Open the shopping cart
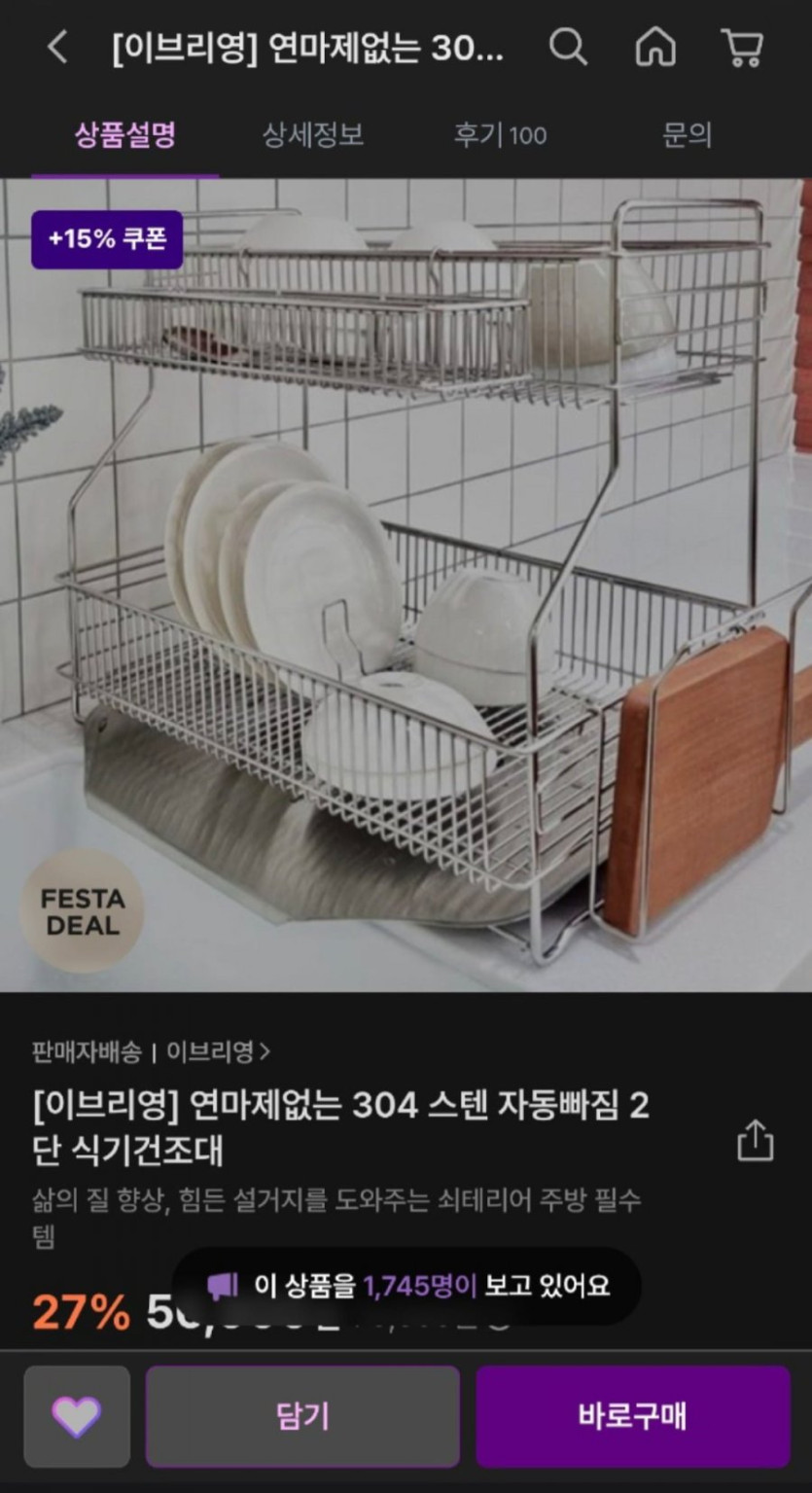 tap(742, 47)
